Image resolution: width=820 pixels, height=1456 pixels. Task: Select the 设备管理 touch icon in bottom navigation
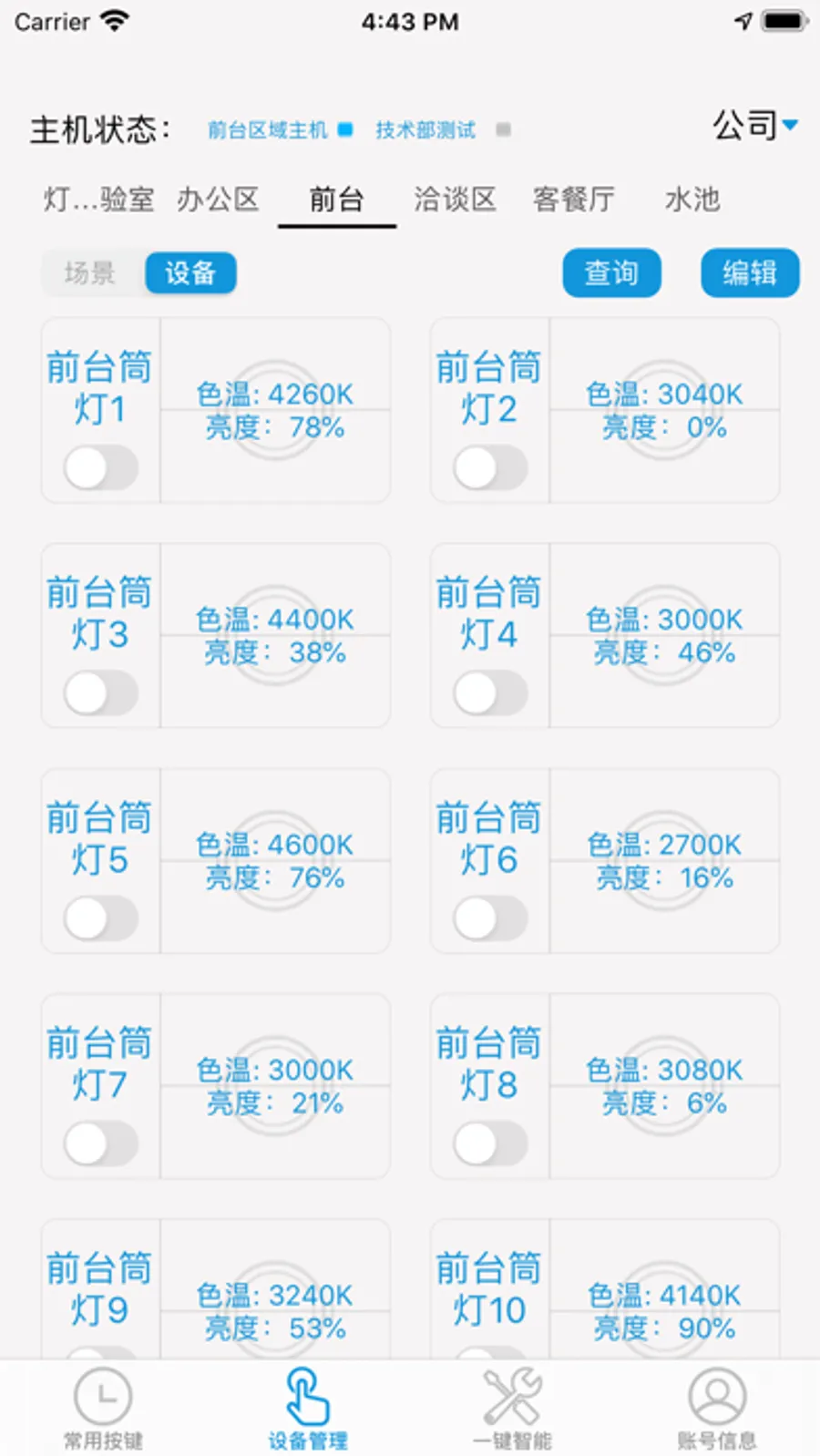pos(306,1394)
